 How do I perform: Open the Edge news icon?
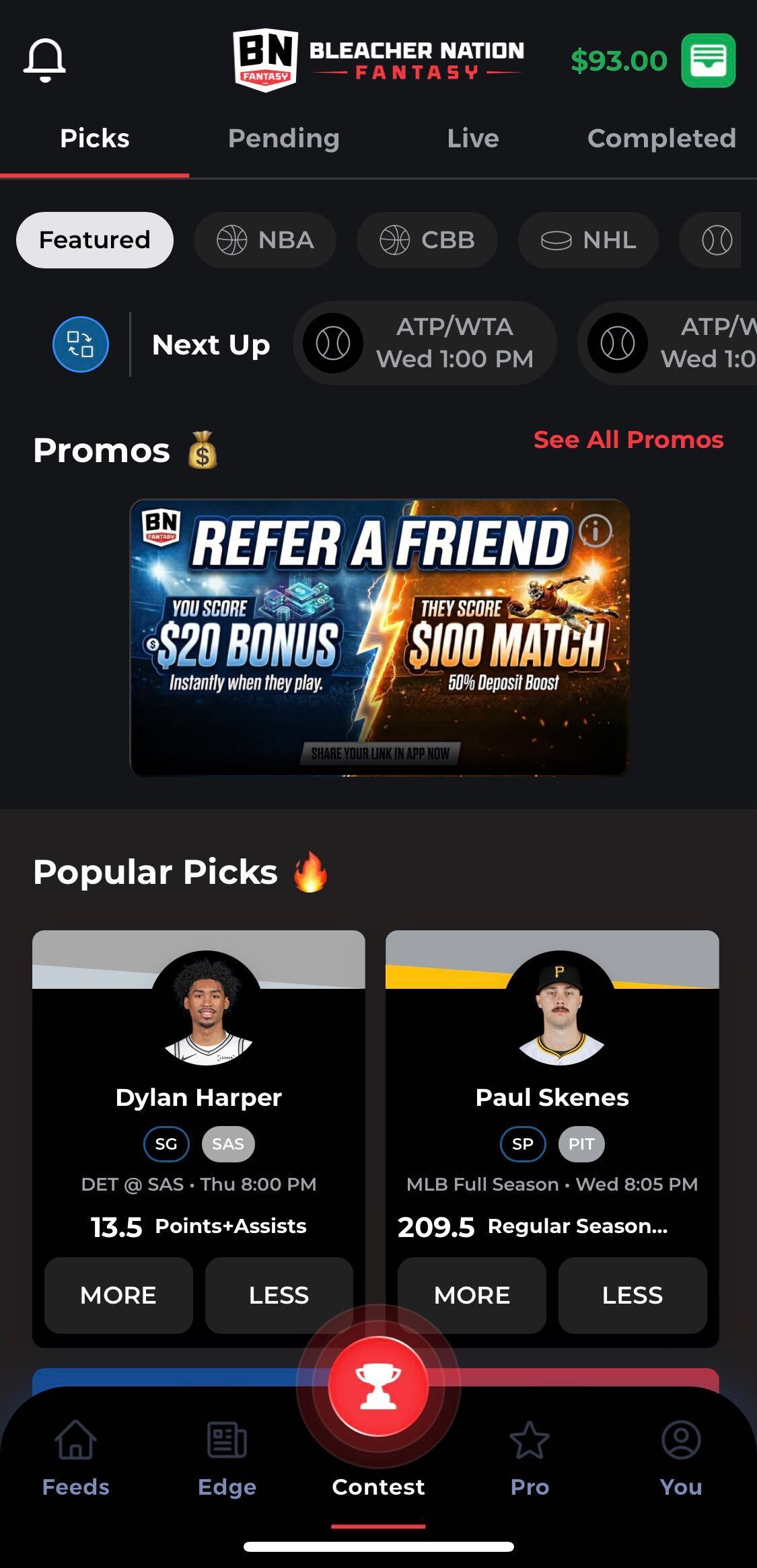coord(227,1450)
